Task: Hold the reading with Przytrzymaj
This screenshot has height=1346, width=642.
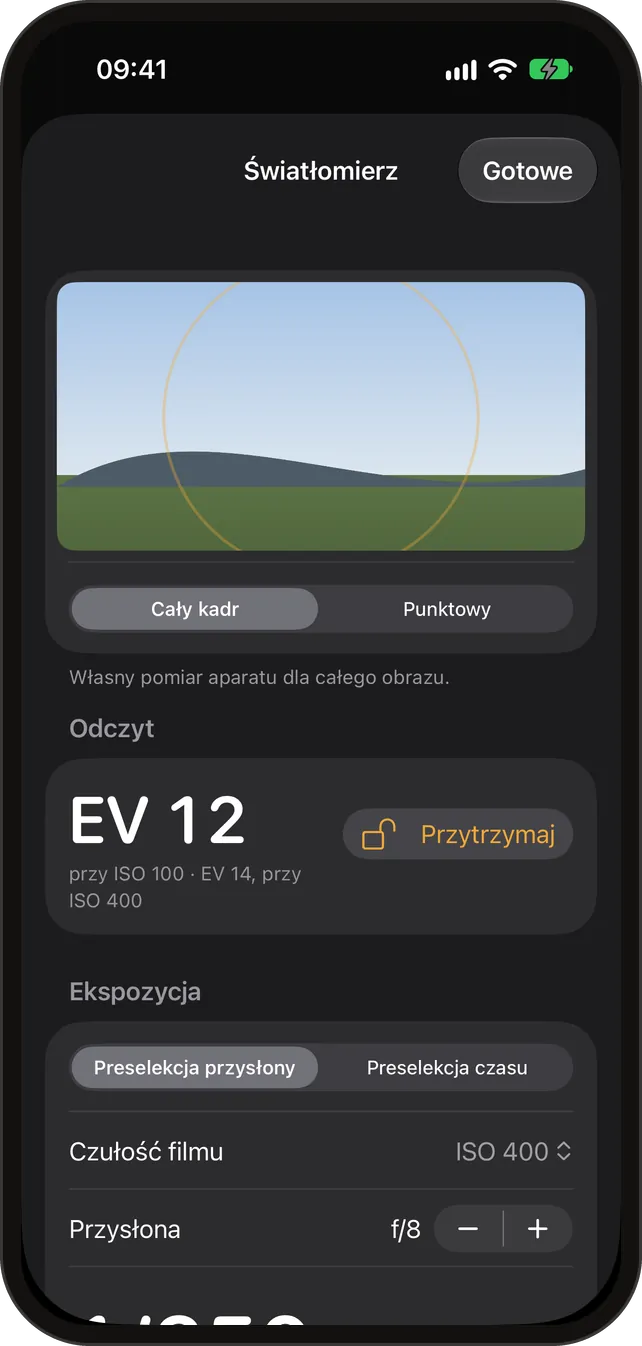Action: (458, 834)
